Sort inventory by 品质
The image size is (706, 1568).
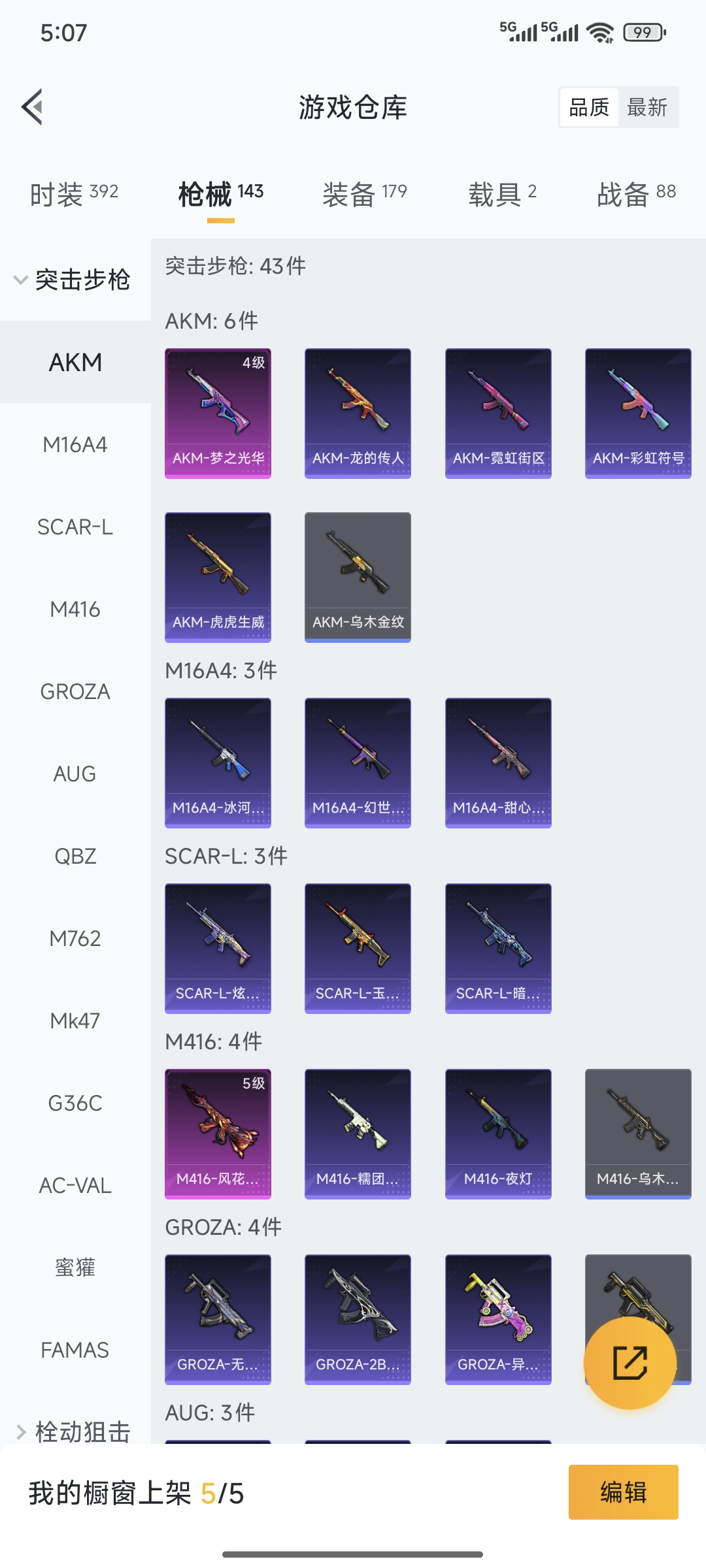(589, 107)
